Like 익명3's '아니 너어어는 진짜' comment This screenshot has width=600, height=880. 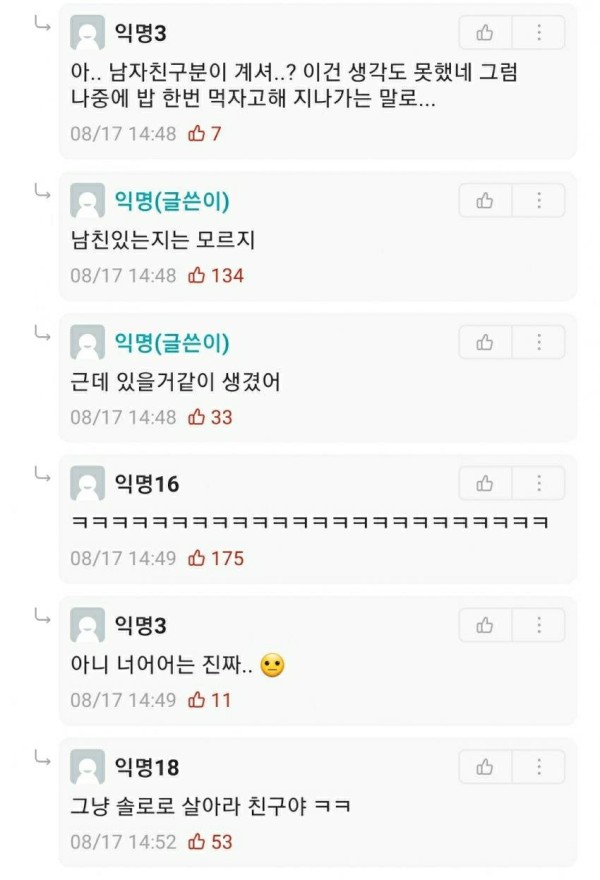[x=485, y=626]
